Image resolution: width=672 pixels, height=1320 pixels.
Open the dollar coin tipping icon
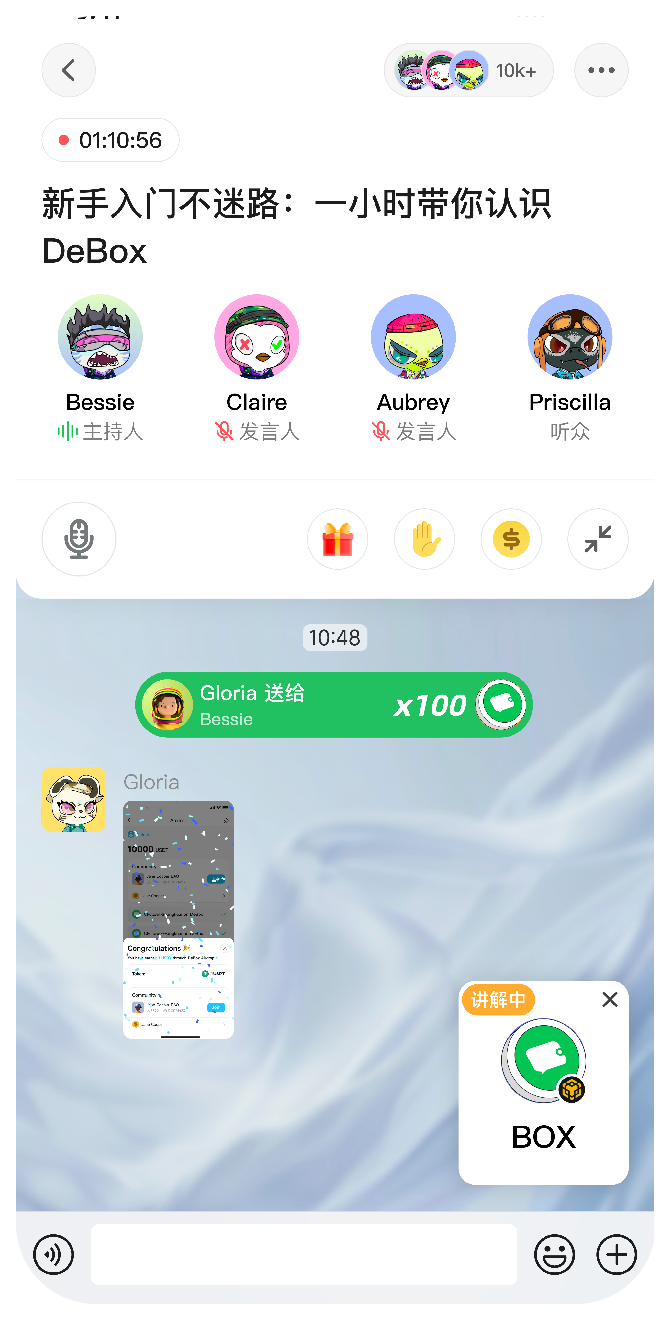tap(511, 540)
